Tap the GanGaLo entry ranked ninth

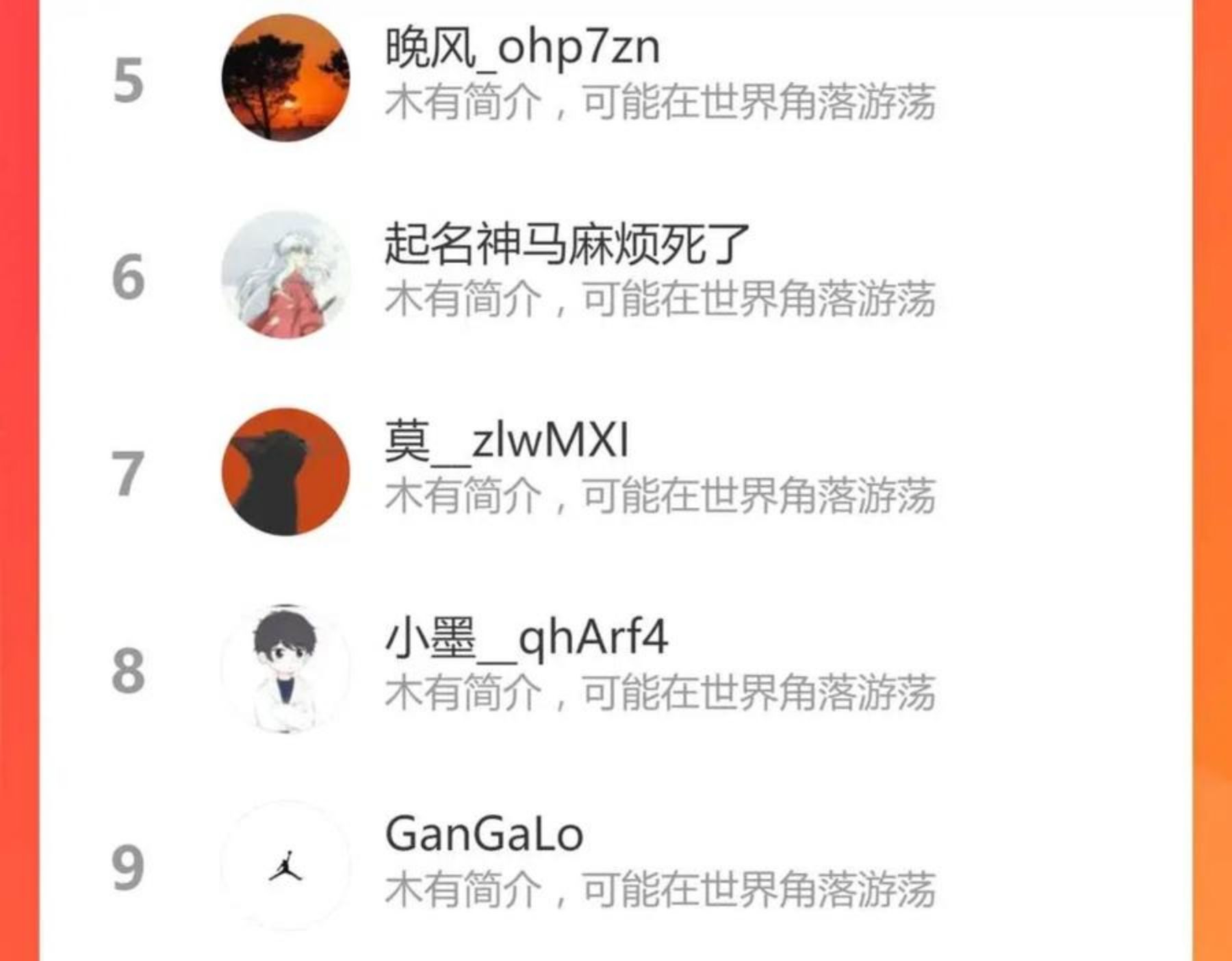point(616,865)
